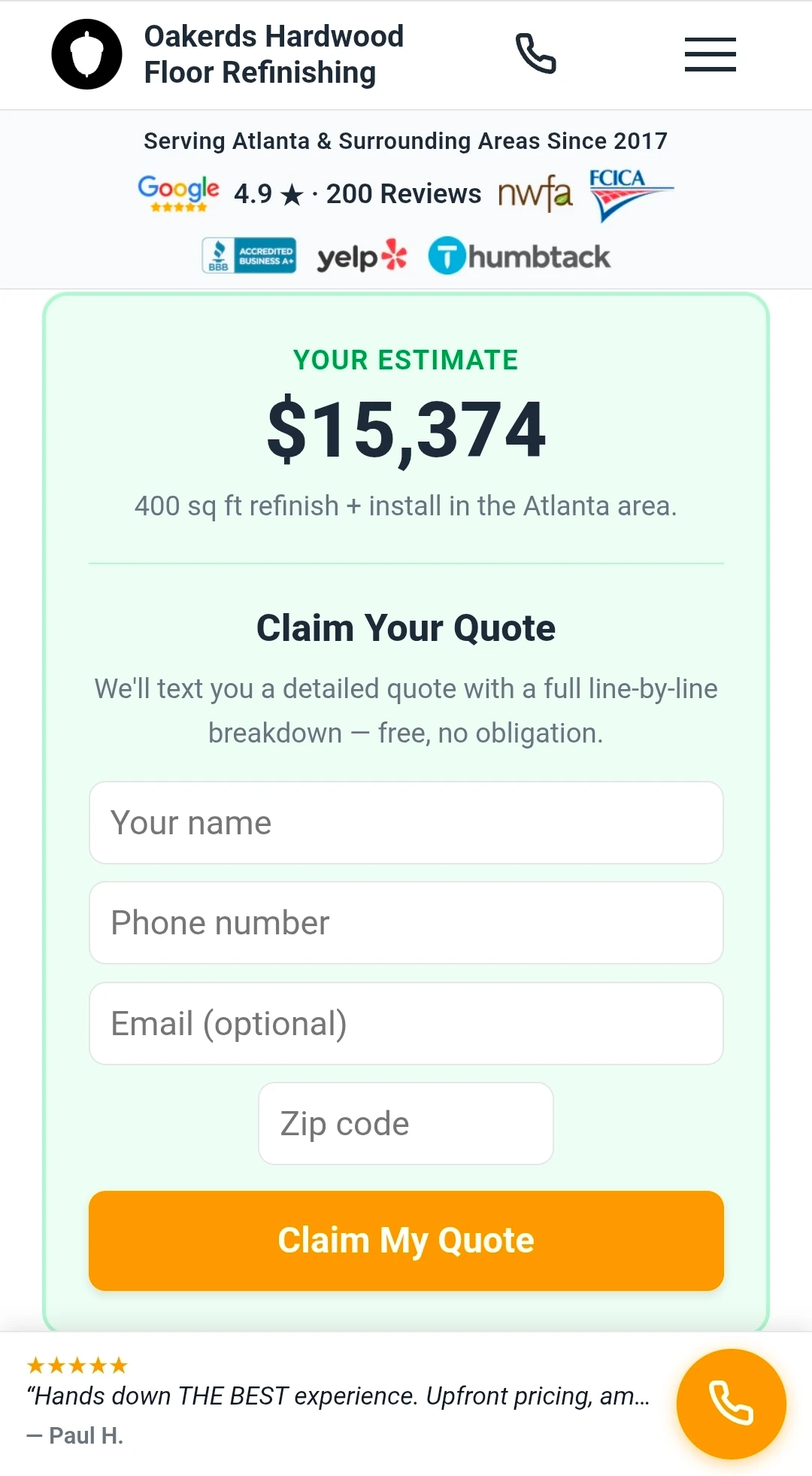Focus the Zip code input box
Image resolution: width=812 pixels, height=1476 pixels.
pos(406,1123)
